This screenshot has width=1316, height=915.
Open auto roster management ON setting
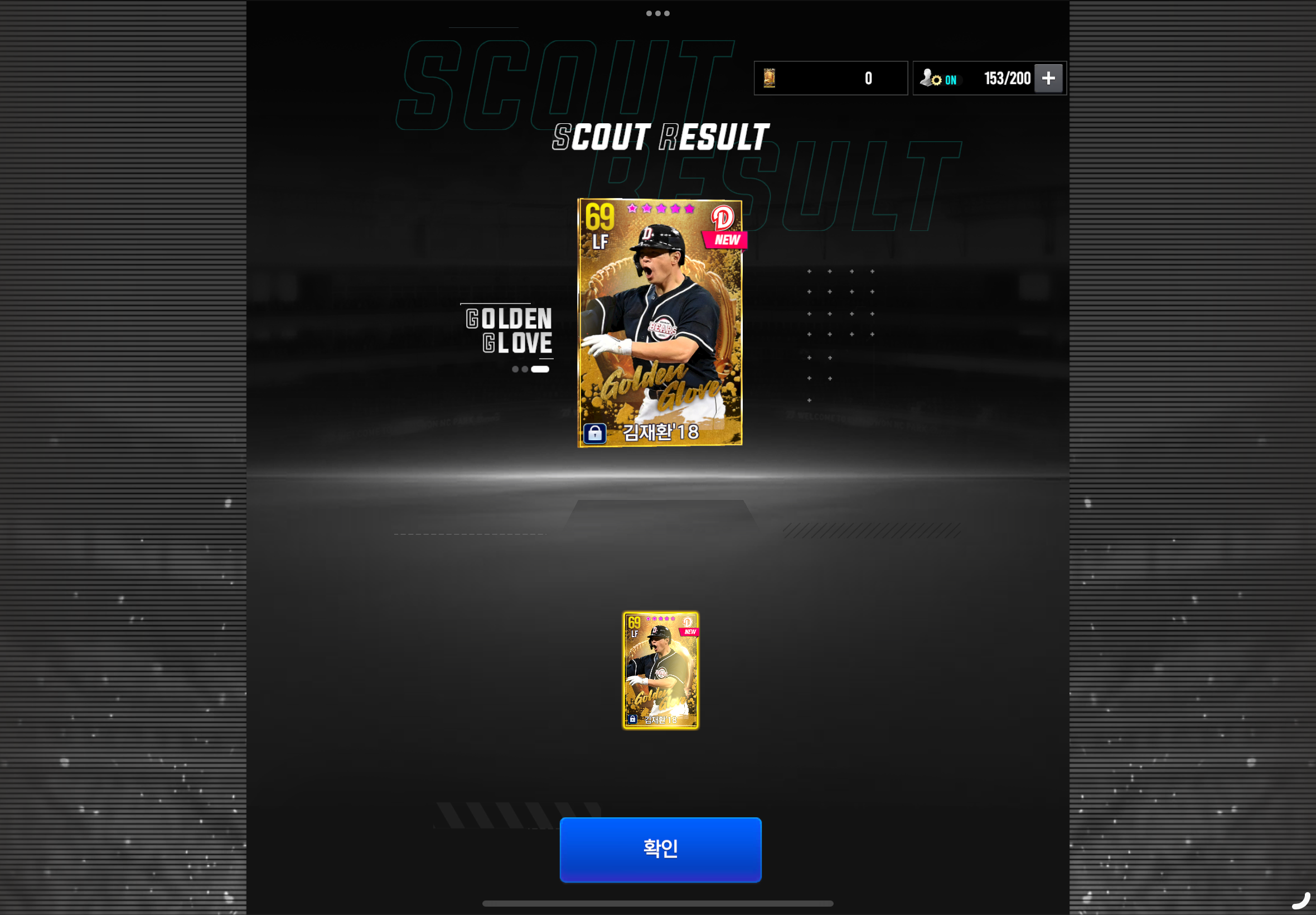(938, 79)
